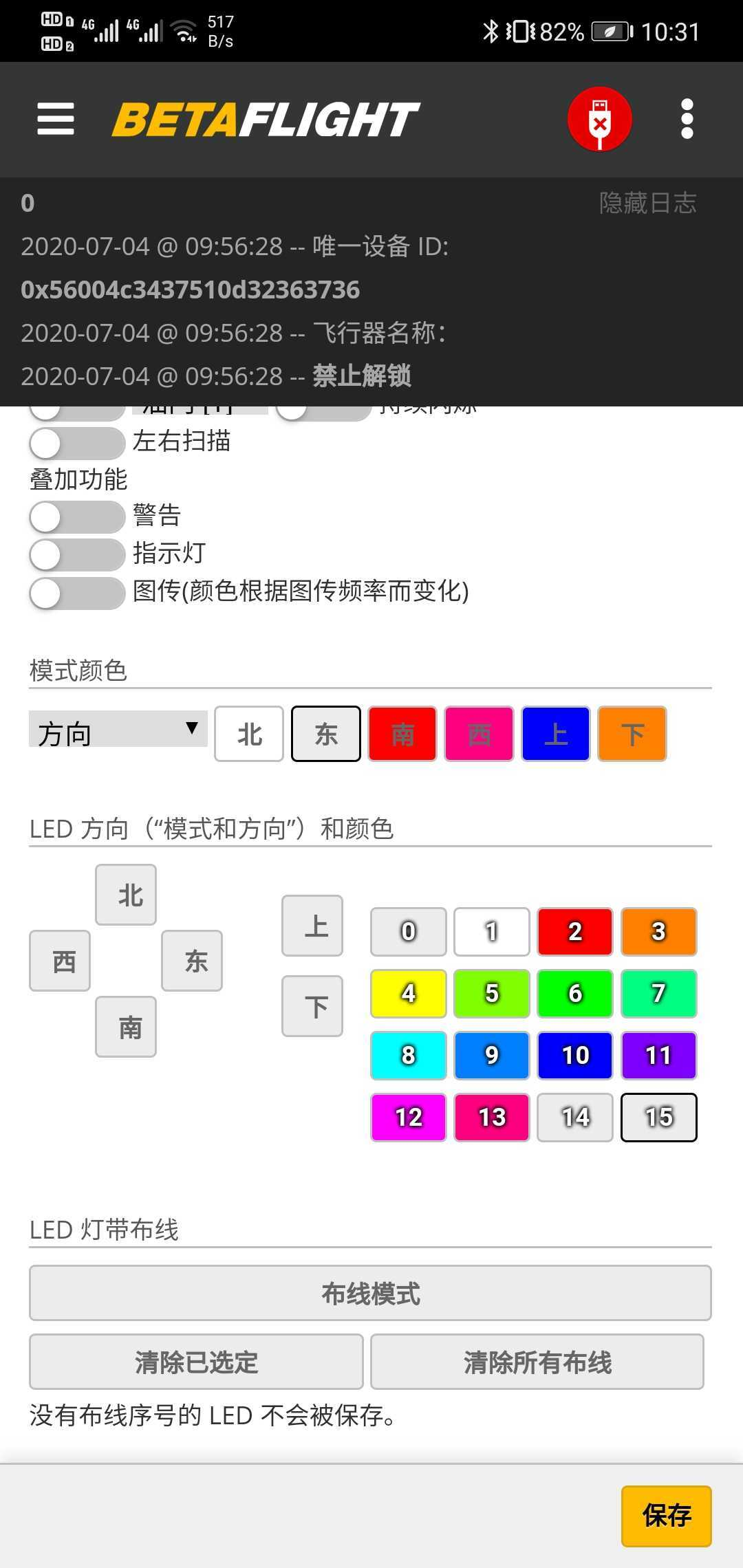
Task: Open the hamburger navigation menu
Action: 55,118
